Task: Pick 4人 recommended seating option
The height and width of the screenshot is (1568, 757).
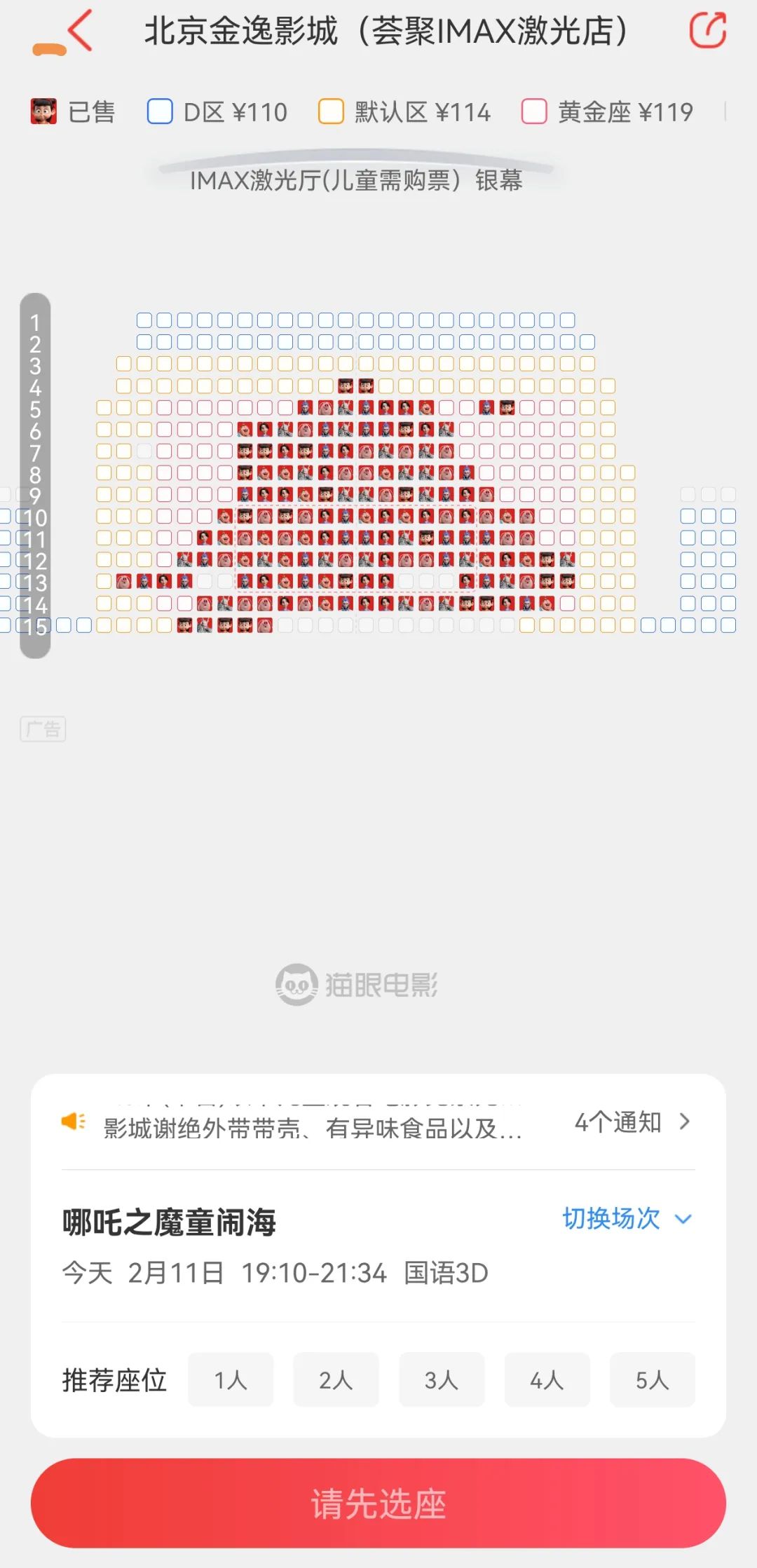Action: 547,1380
